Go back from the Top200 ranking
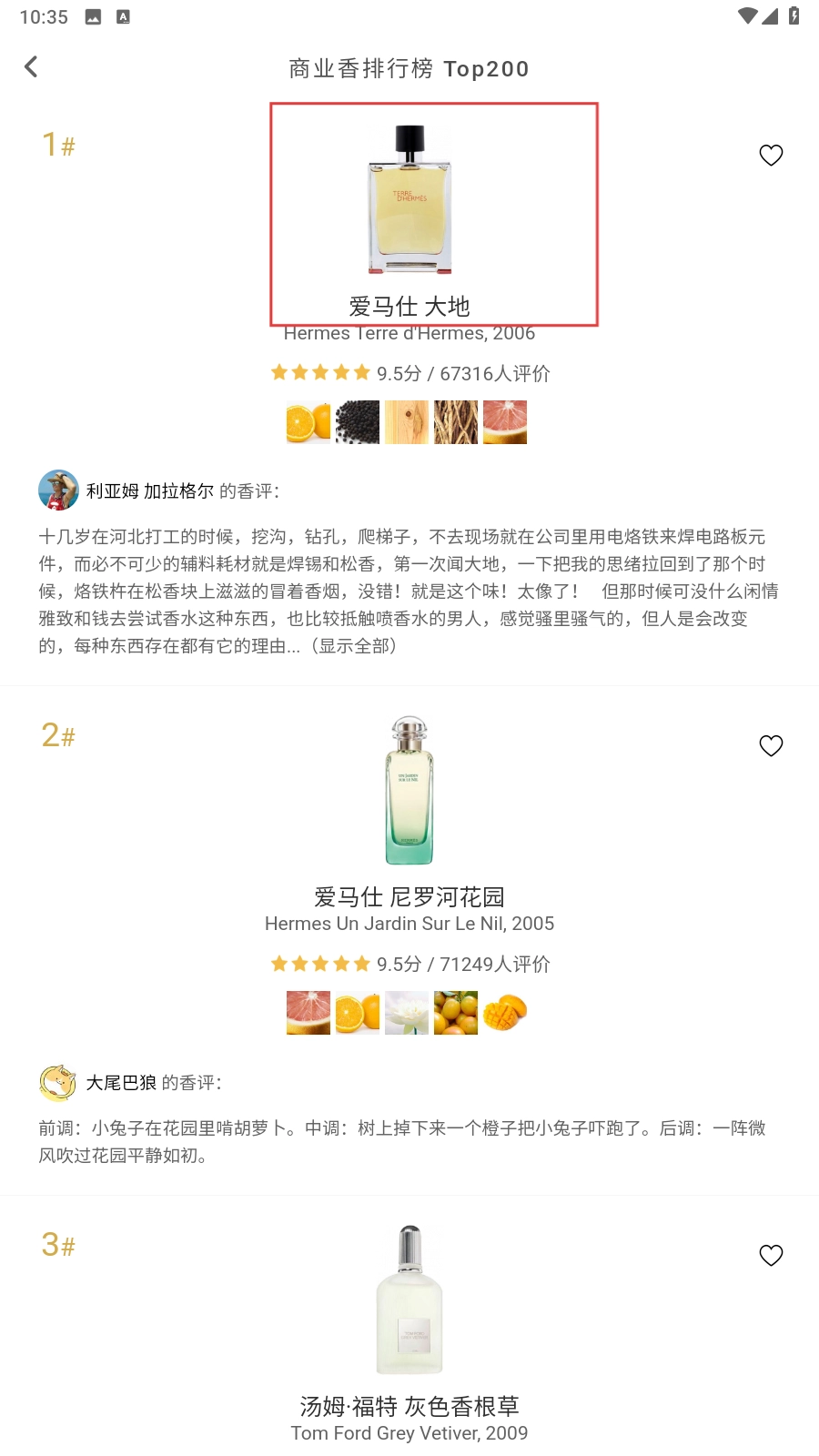 (x=31, y=66)
